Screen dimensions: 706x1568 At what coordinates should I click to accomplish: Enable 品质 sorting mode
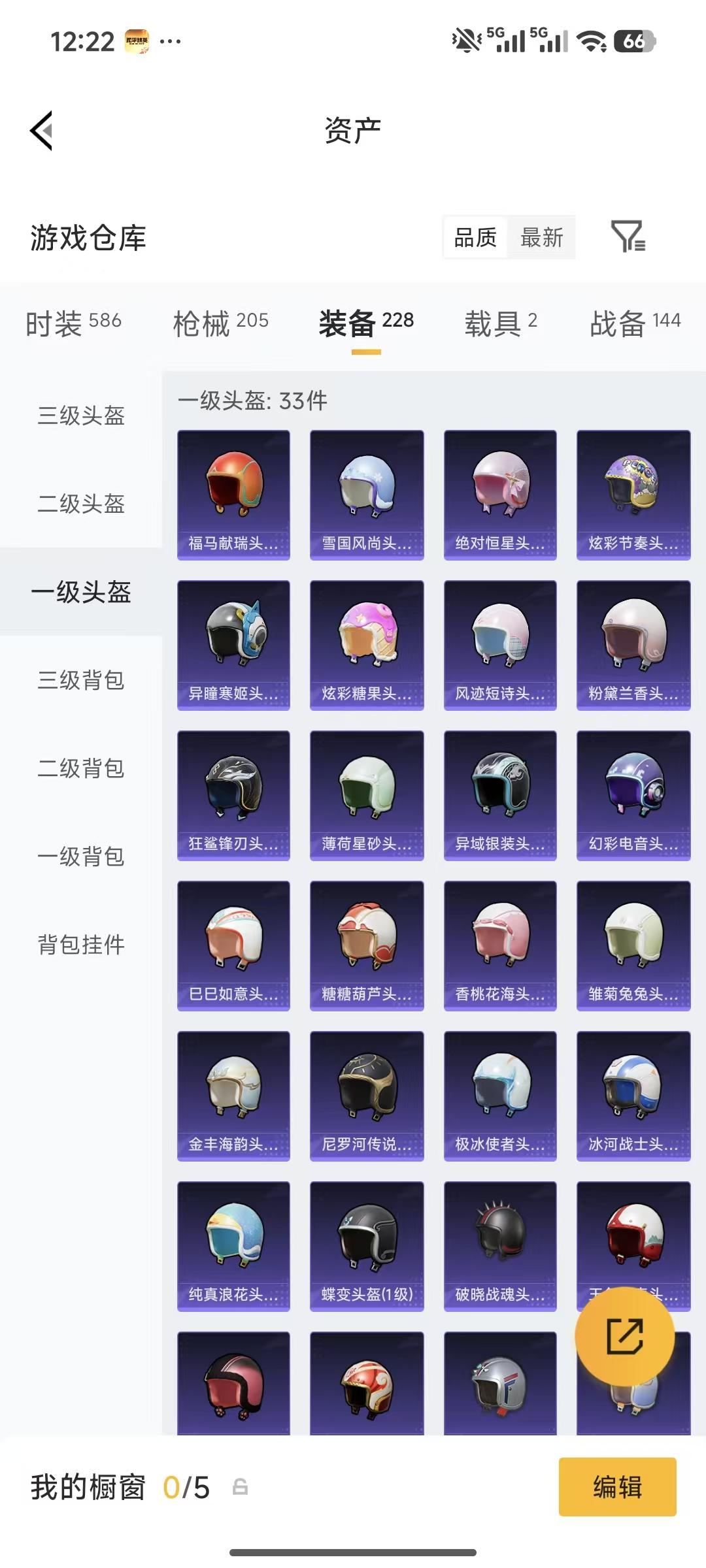coord(475,238)
